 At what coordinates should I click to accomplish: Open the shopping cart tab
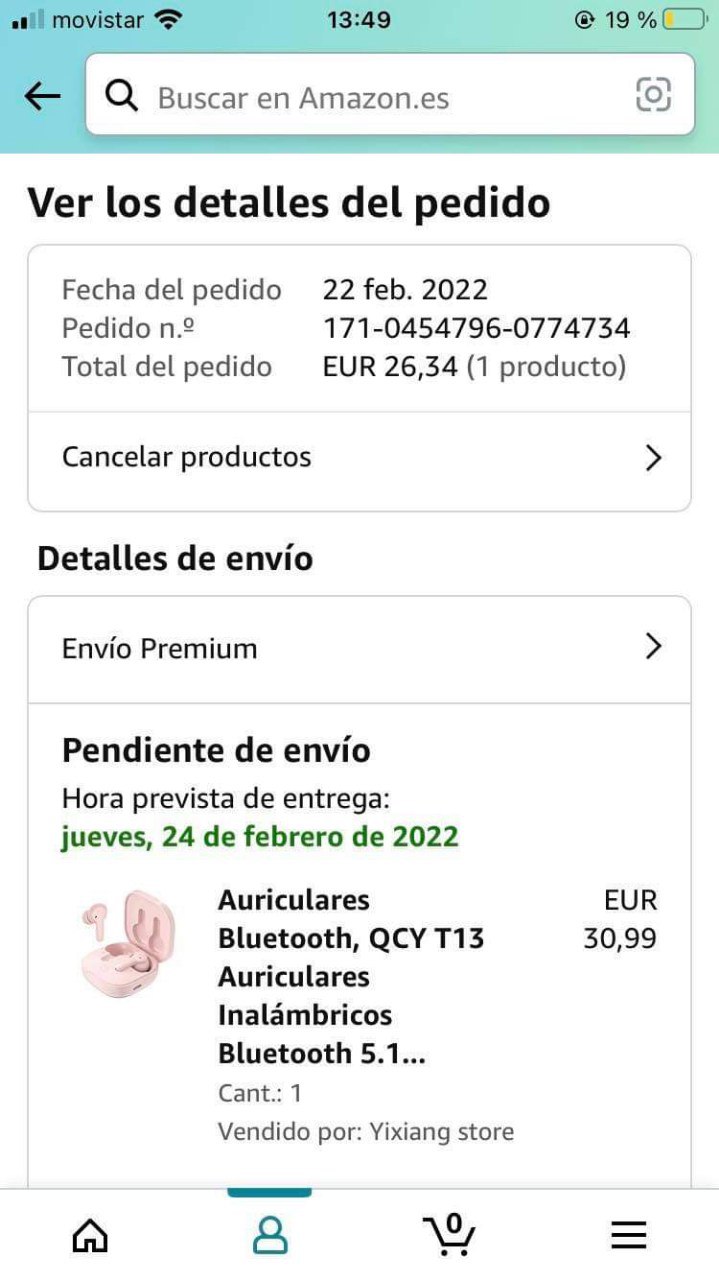click(x=449, y=1234)
